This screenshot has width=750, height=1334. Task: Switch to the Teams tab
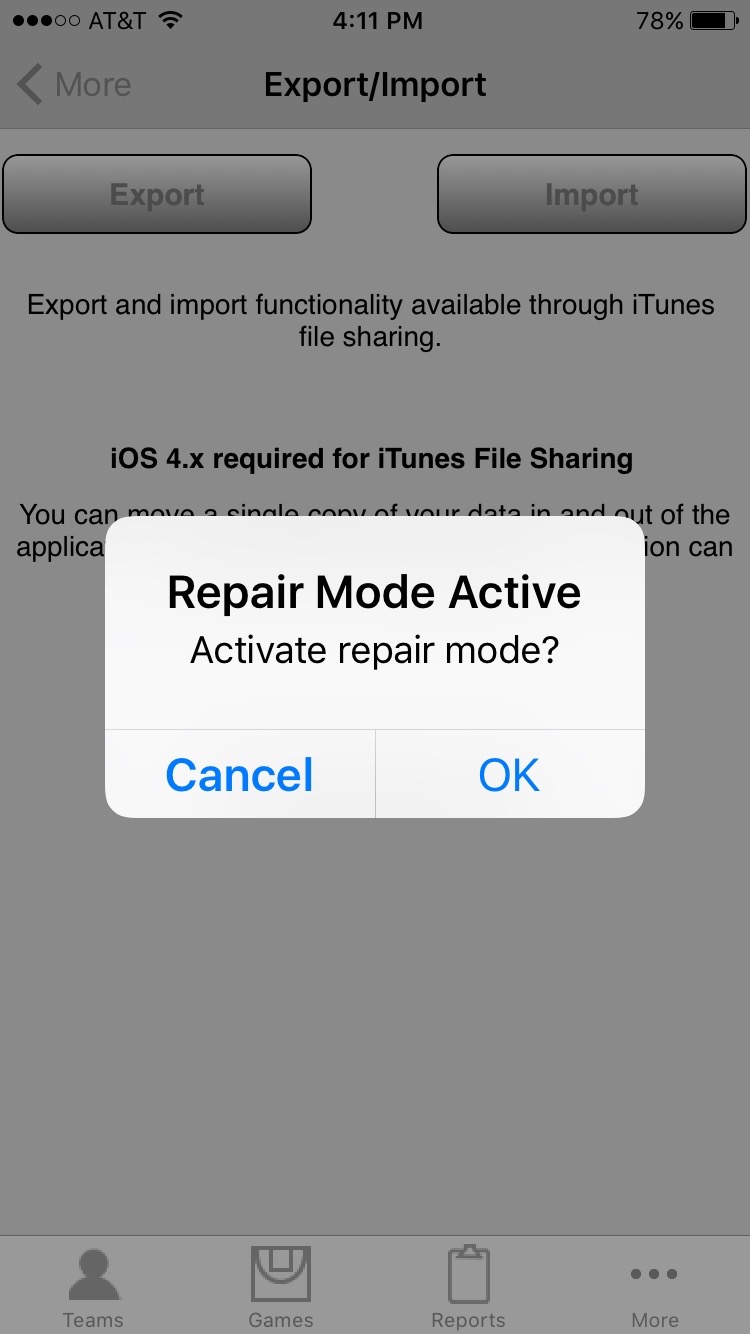(x=93, y=1288)
